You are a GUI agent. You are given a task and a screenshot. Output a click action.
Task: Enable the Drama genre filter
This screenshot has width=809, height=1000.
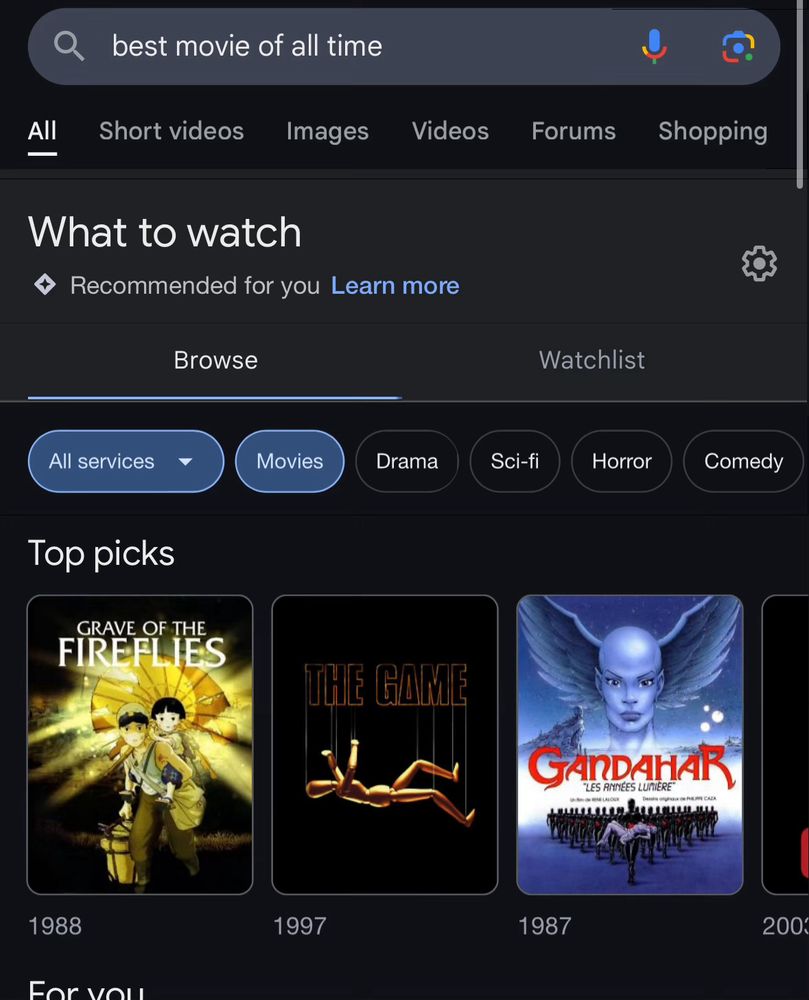tap(406, 461)
